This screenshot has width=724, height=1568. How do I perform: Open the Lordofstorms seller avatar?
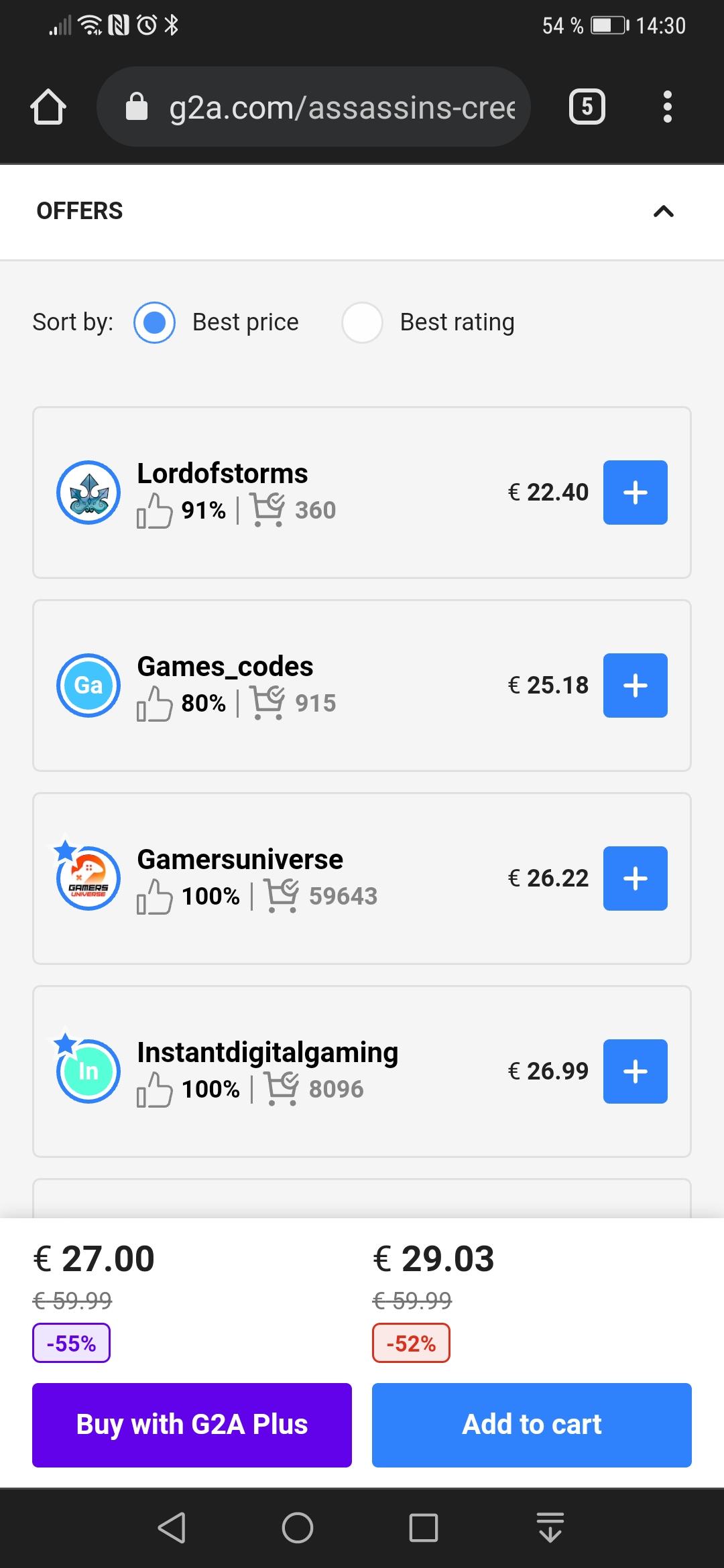88,493
